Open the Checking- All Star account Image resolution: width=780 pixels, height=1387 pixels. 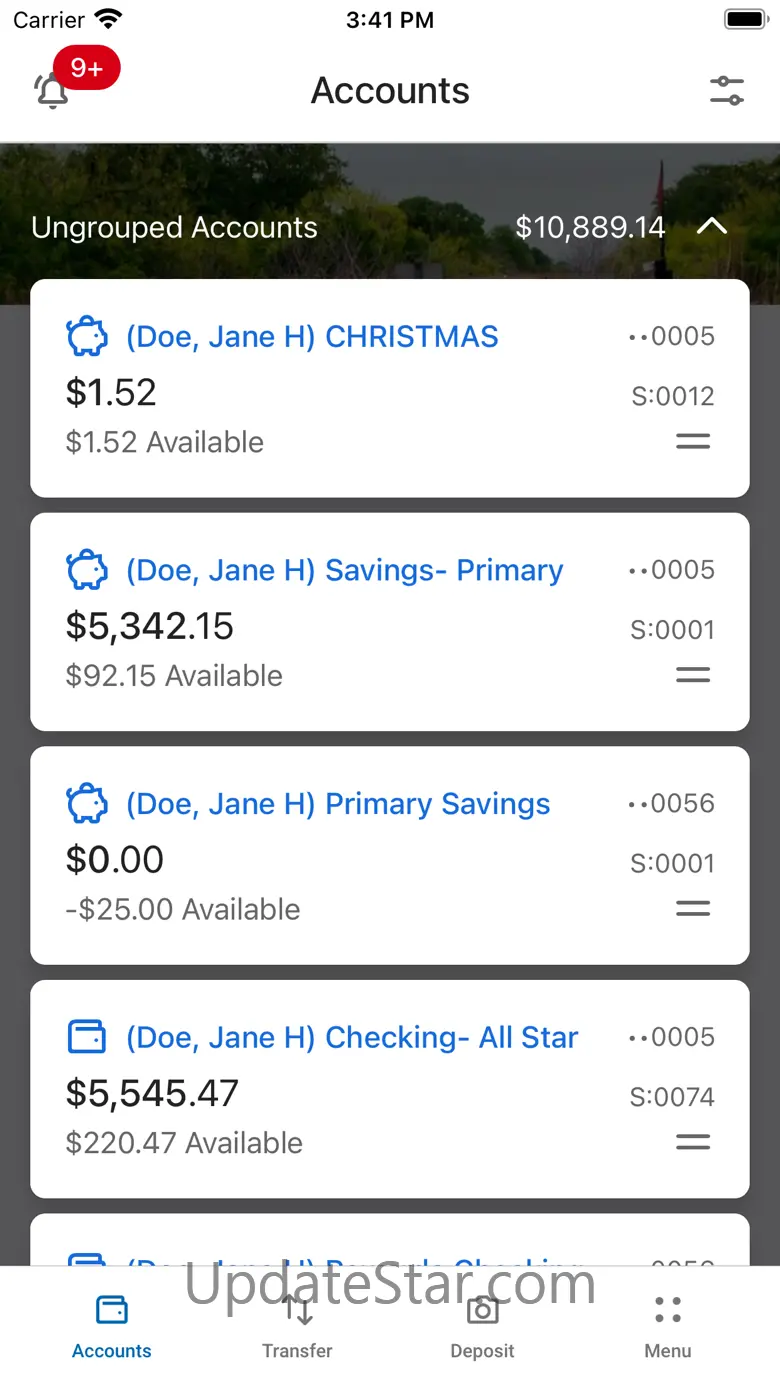click(x=351, y=1038)
